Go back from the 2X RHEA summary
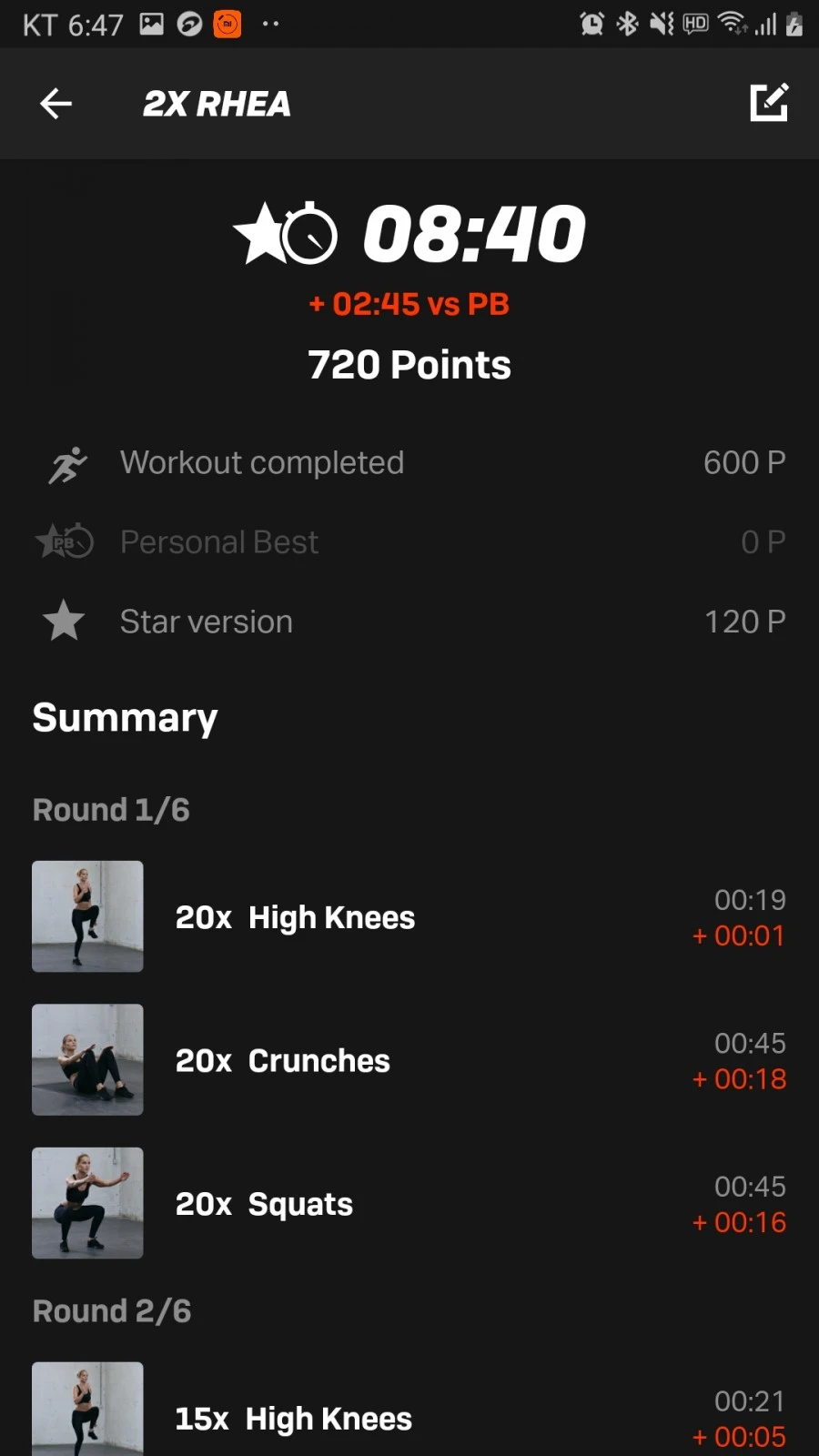 point(56,104)
